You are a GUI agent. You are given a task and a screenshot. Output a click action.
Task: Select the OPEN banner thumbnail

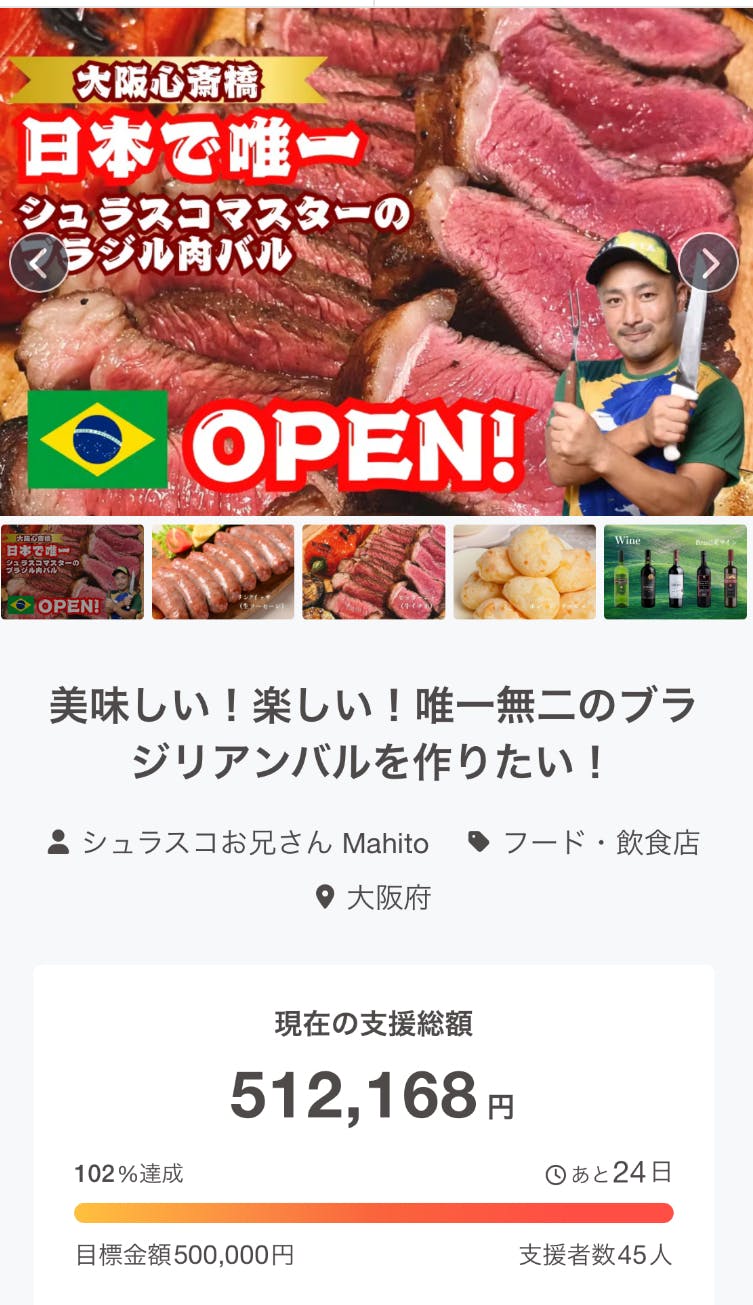[x=72, y=572]
